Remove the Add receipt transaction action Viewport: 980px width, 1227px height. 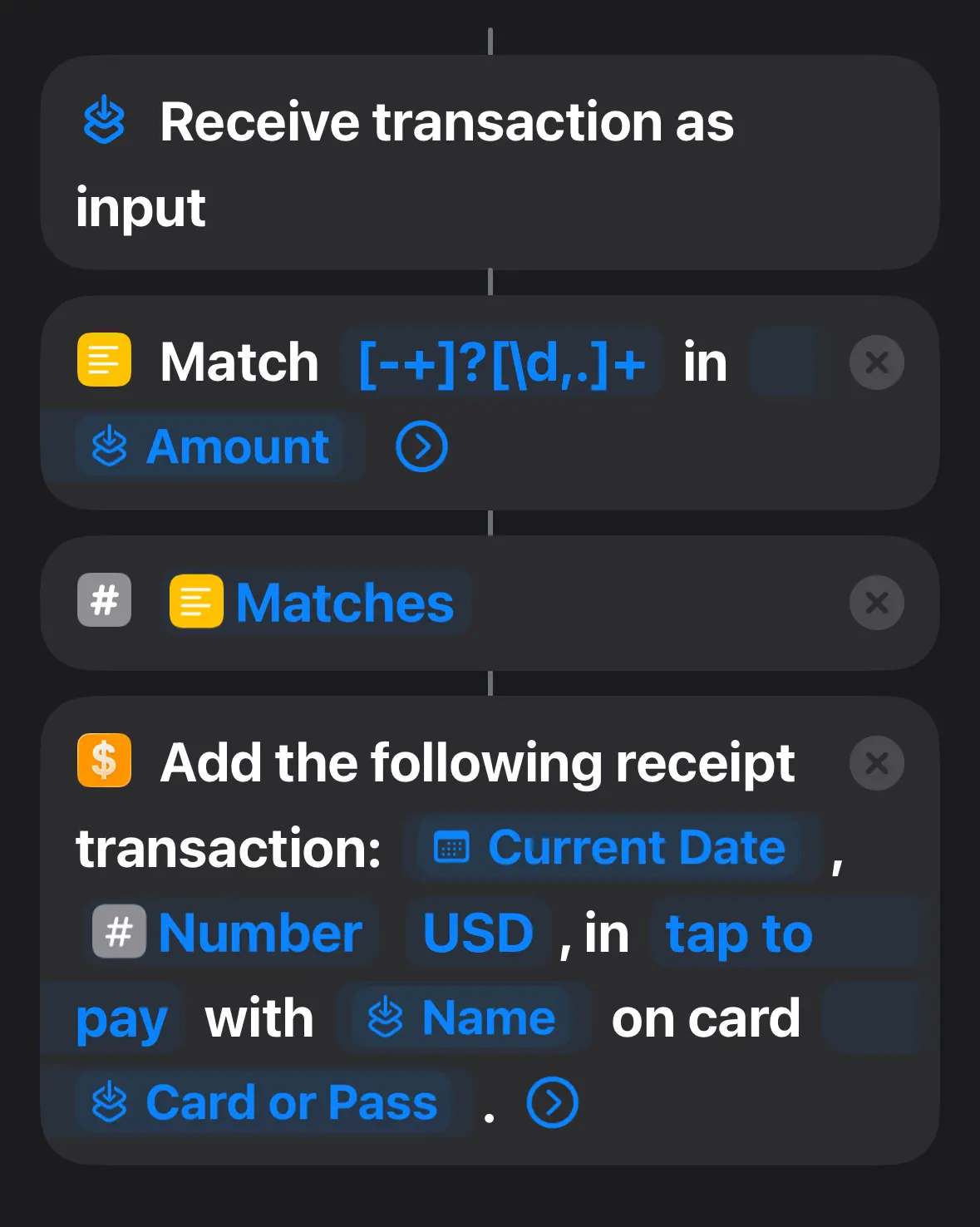(x=876, y=763)
